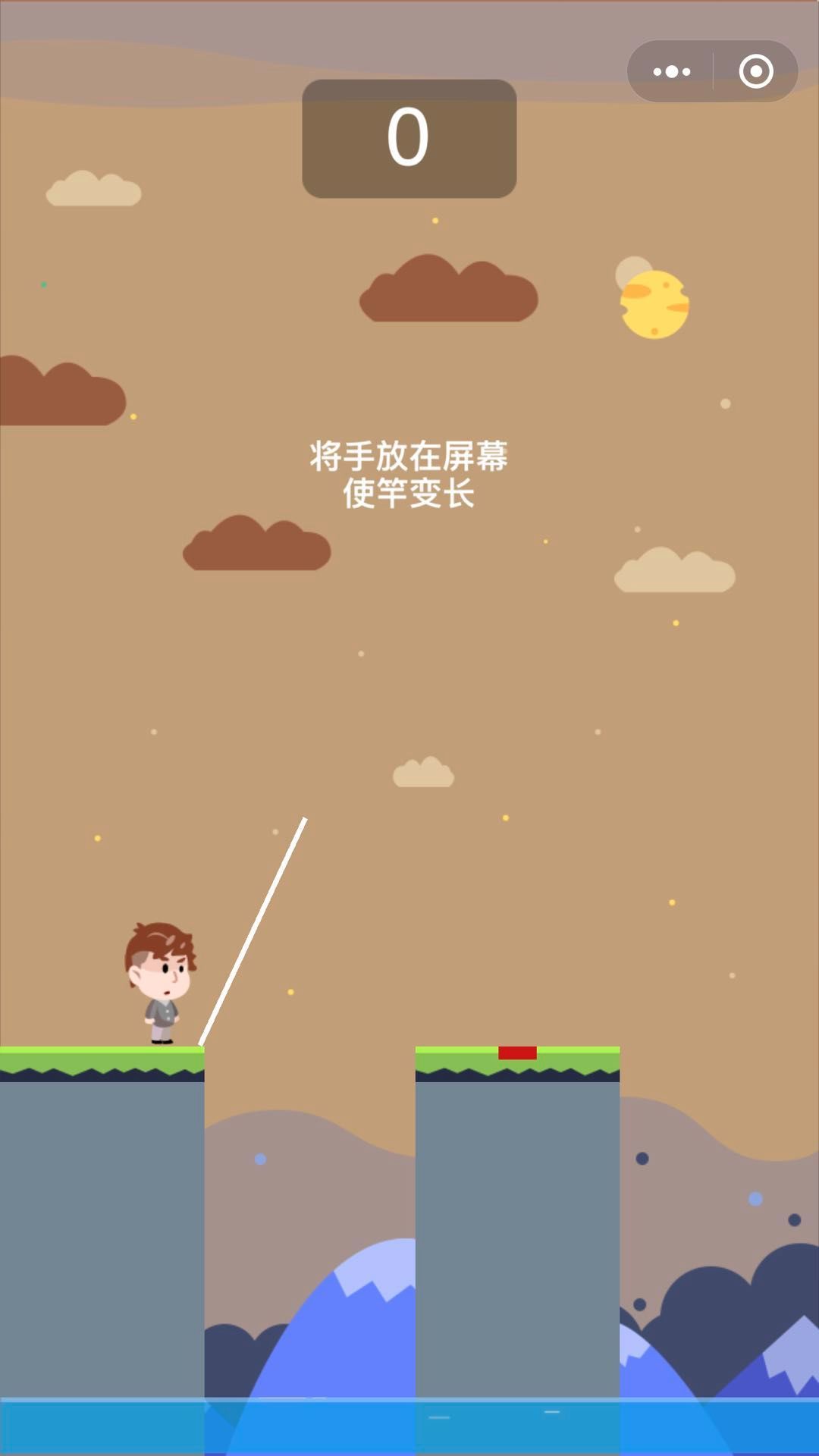Tap the divider line in the capsule button

(x=713, y=72)
